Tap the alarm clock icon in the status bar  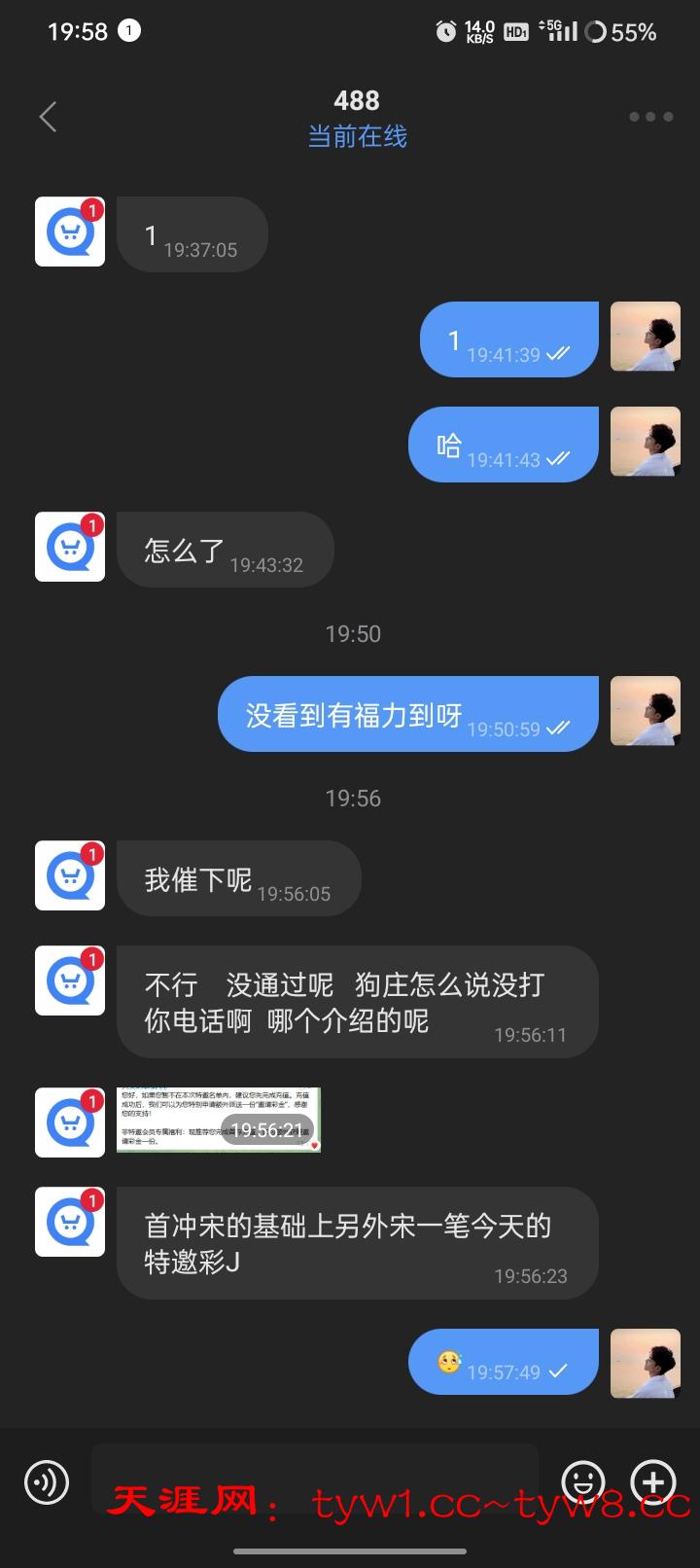coord(445,30)
